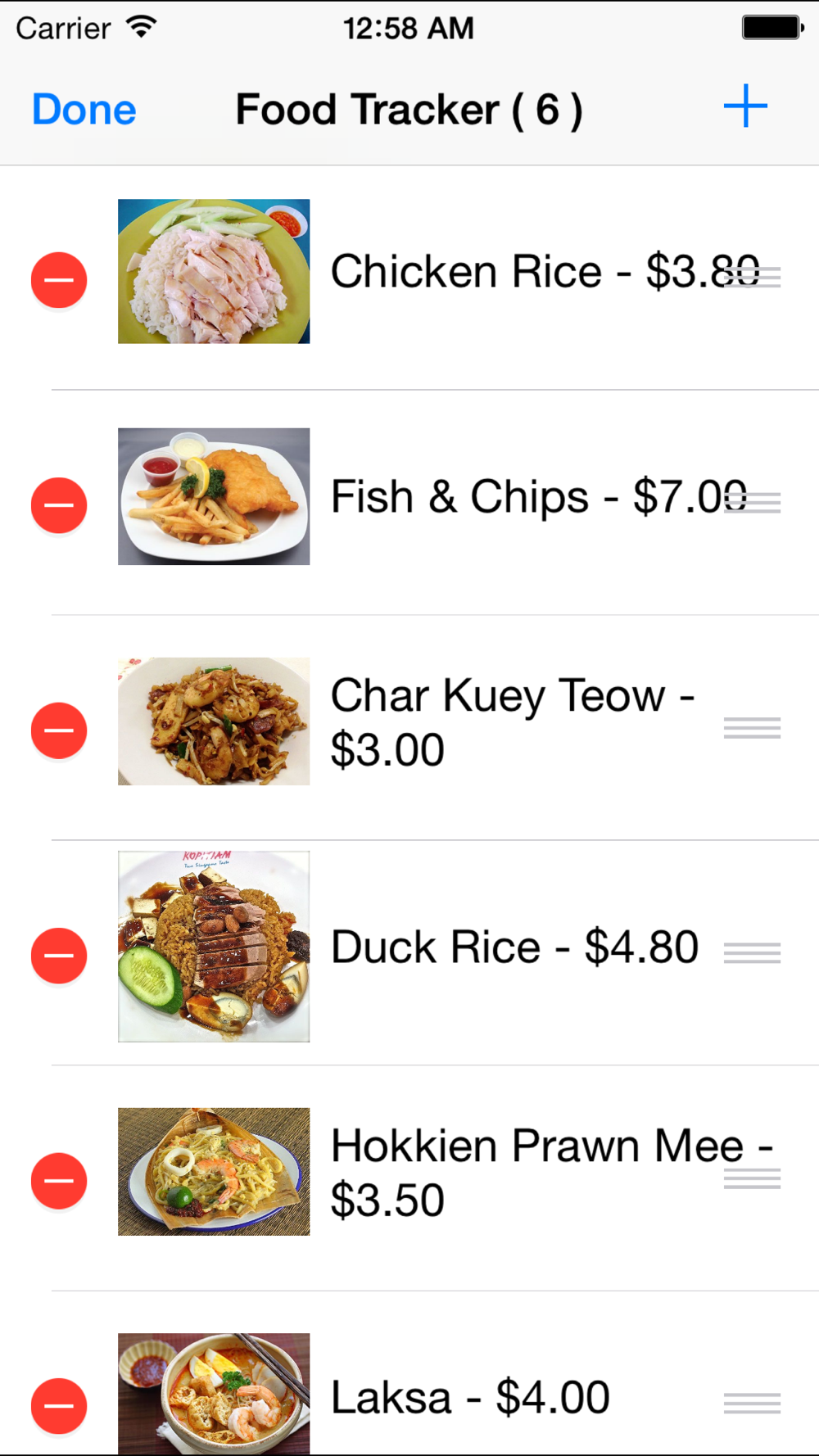Delete the Chicken Rice entry
The image size is (819, 1456).
pyautogui.click(x=59, y=280)
